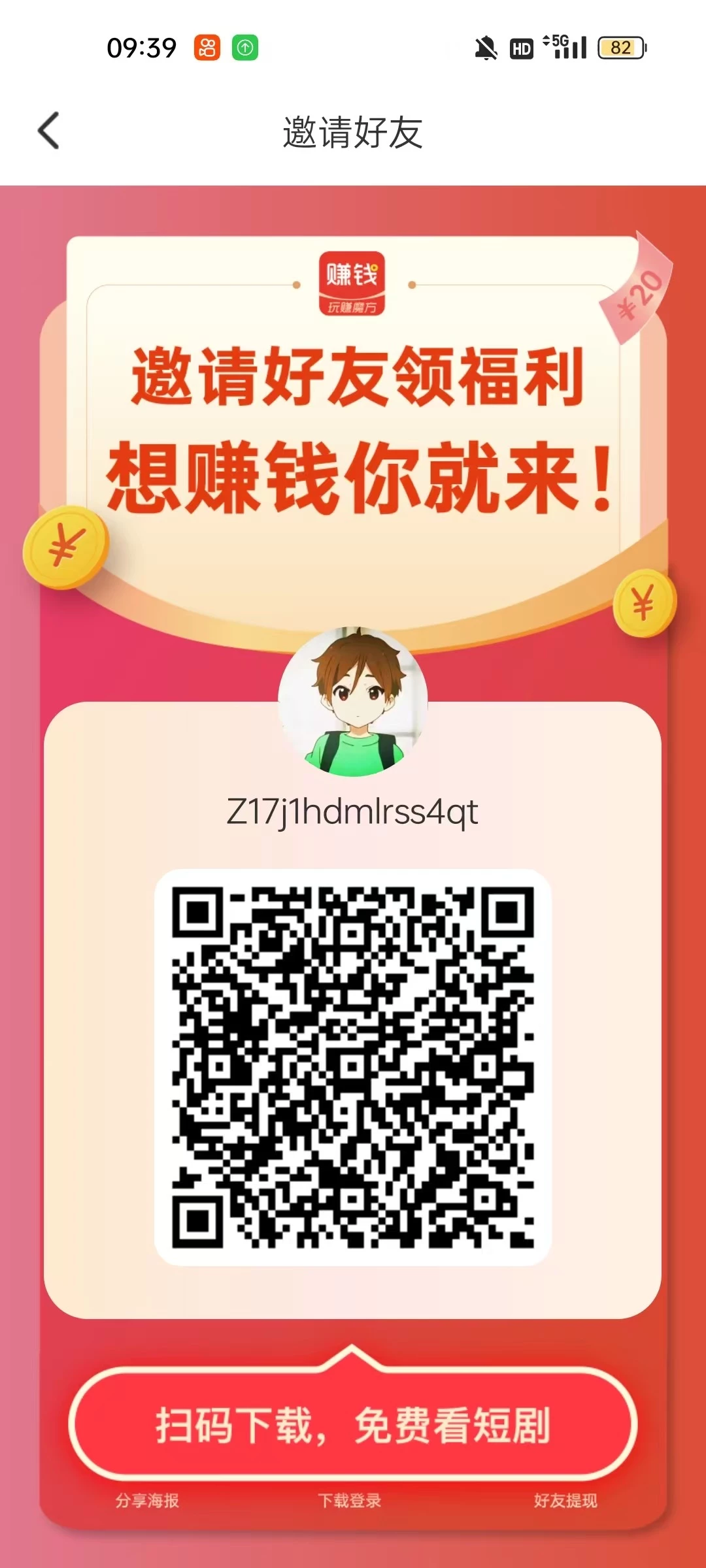The height and width of the screenshot is (1568, 706).
Task: Tap the user's anime avatar picture
Action: click(353, 706)
